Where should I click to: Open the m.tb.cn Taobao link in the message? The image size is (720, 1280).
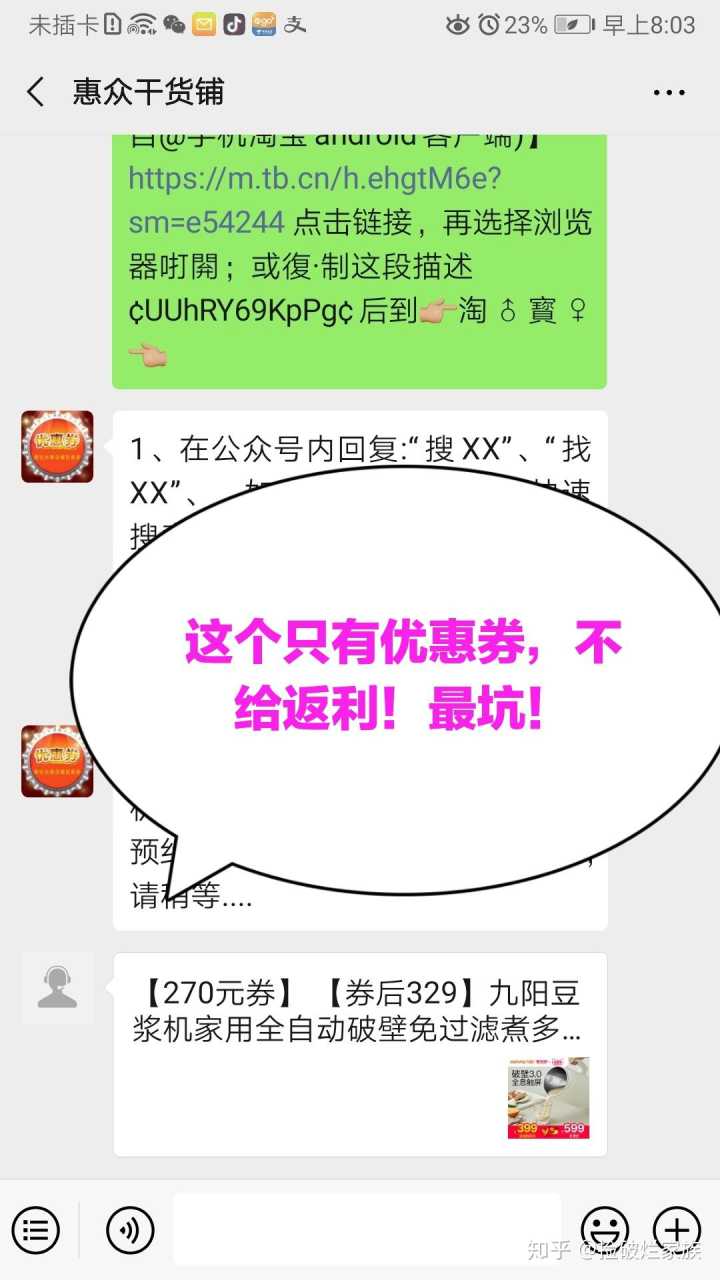tap(314, 200)
